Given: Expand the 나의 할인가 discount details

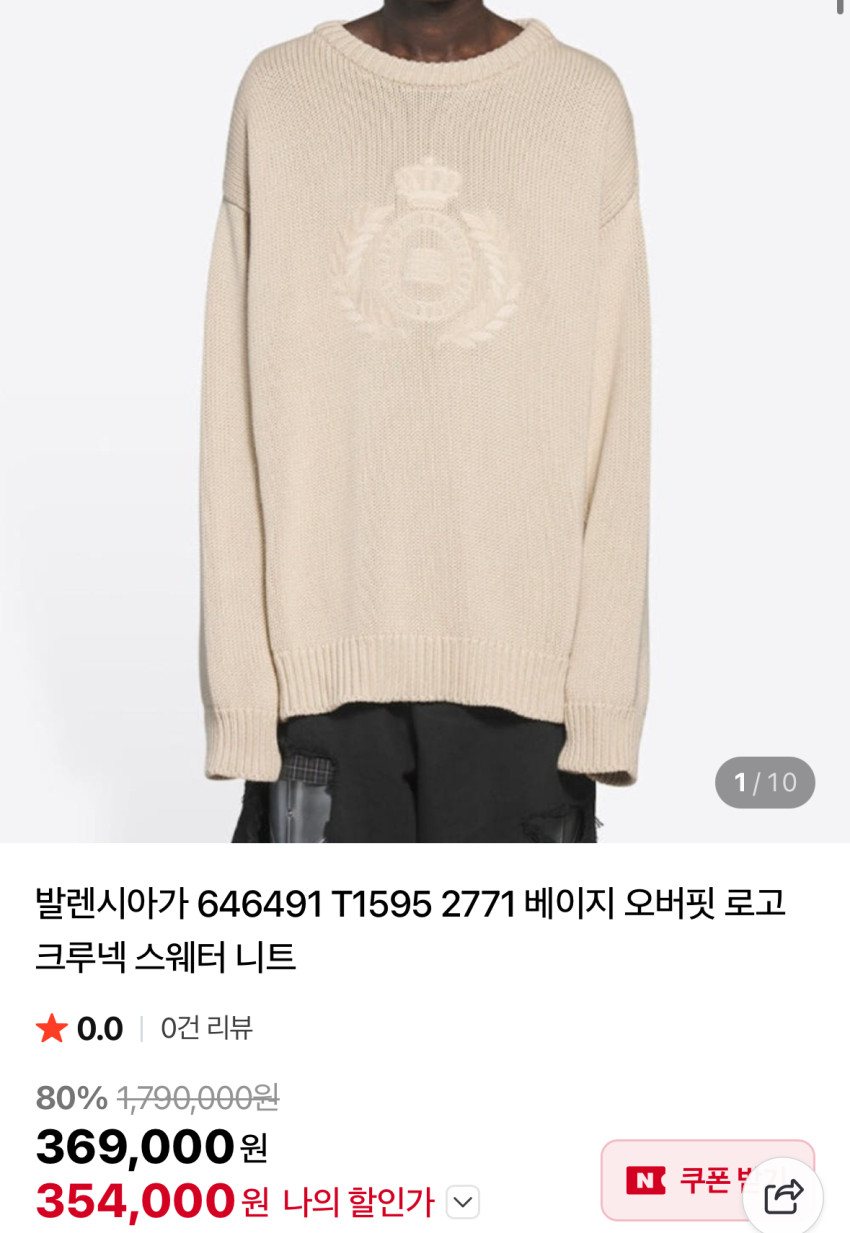Looking at the screenshot, I should 462,1201.
